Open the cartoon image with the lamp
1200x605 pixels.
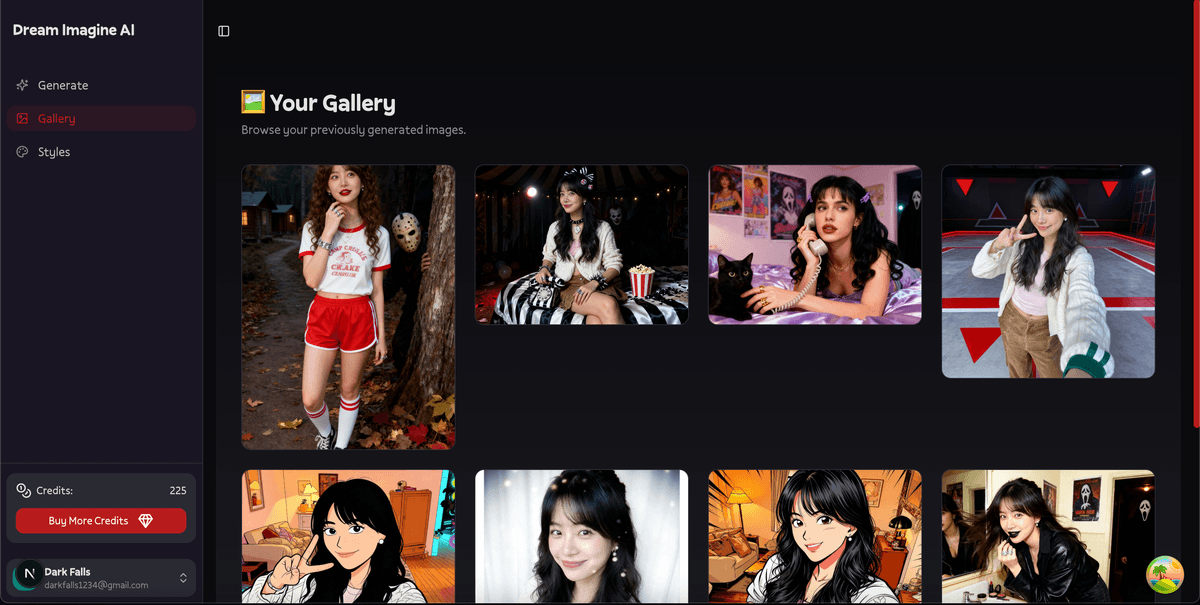coord(815,536)
